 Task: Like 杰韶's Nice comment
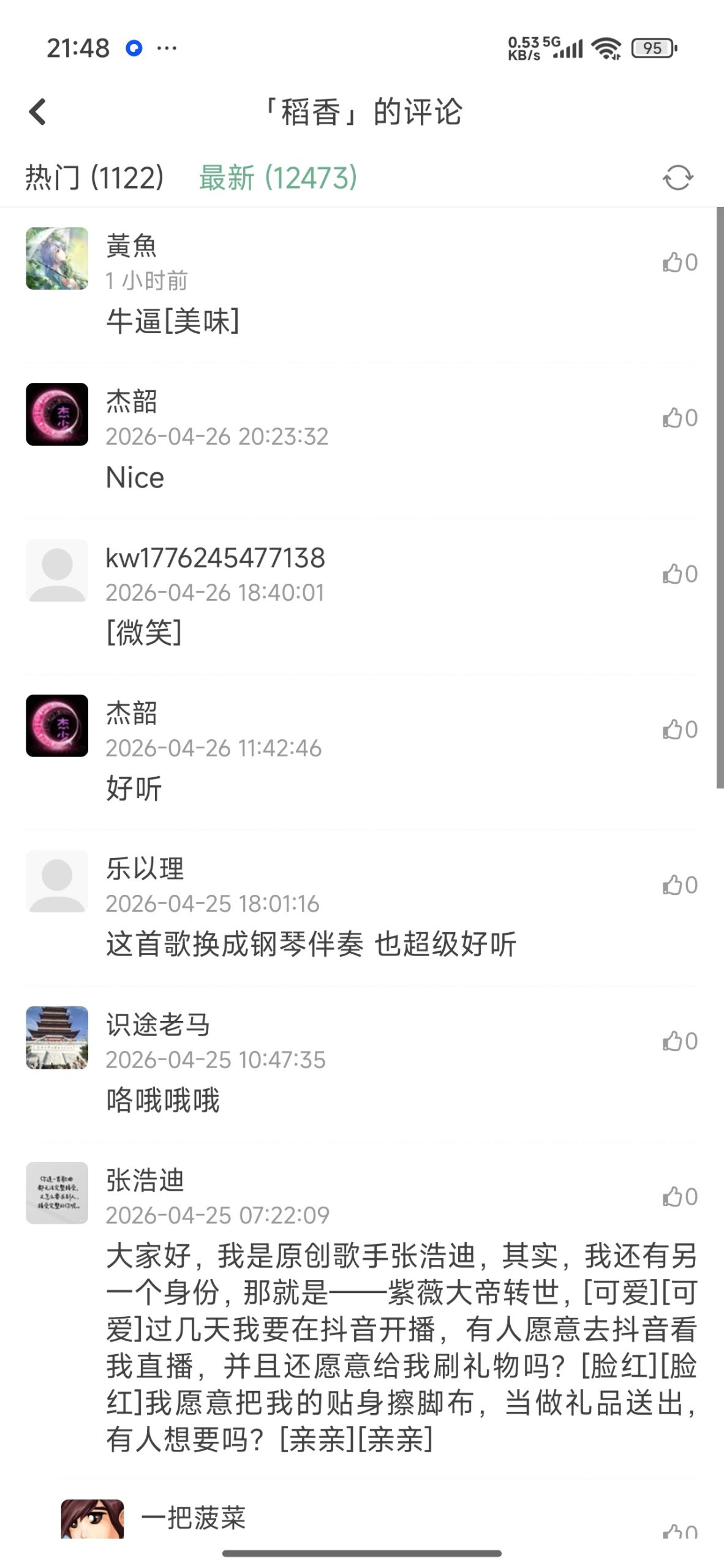[x=674, y=418]
